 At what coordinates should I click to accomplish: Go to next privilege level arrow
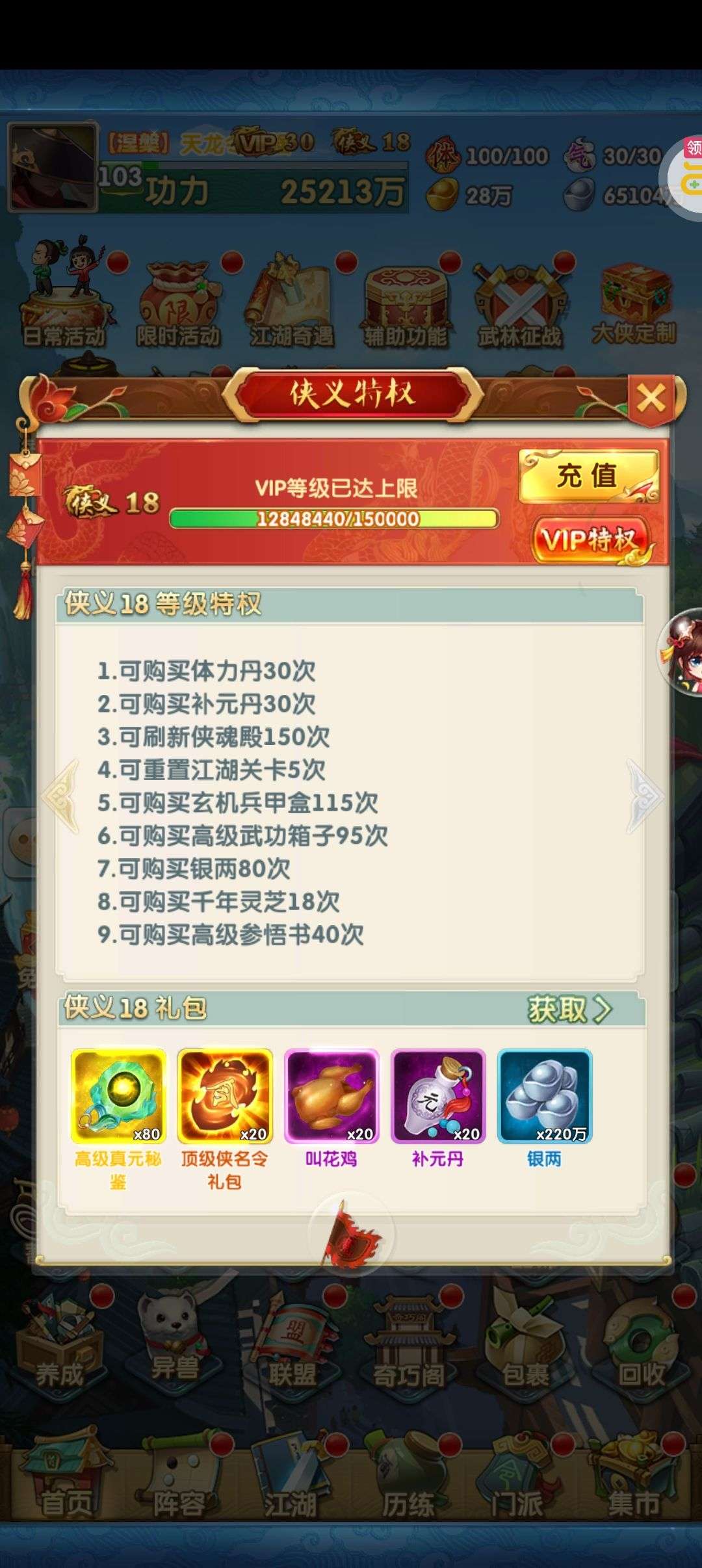click(645, 796)
